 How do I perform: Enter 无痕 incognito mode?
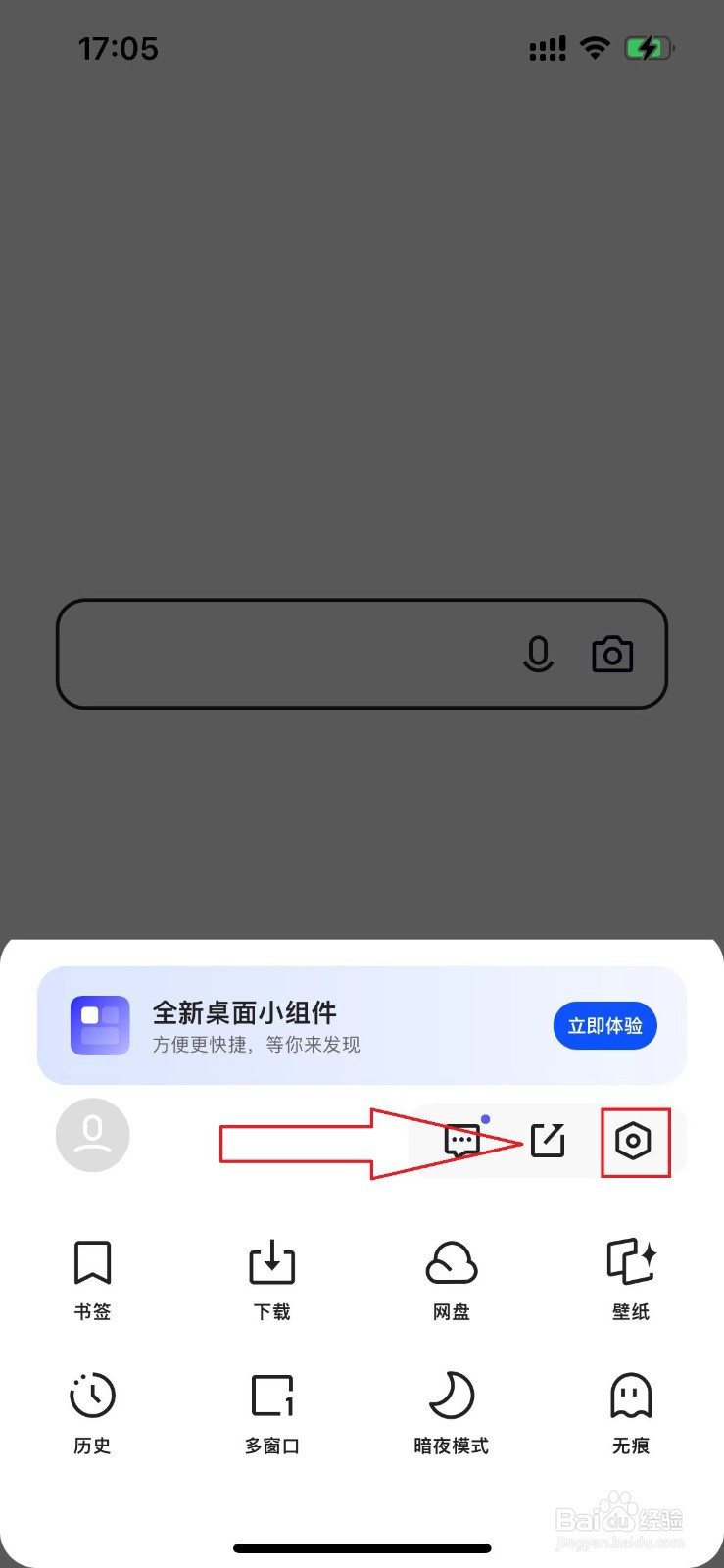pyautogui.click(x=630, y=1411)
